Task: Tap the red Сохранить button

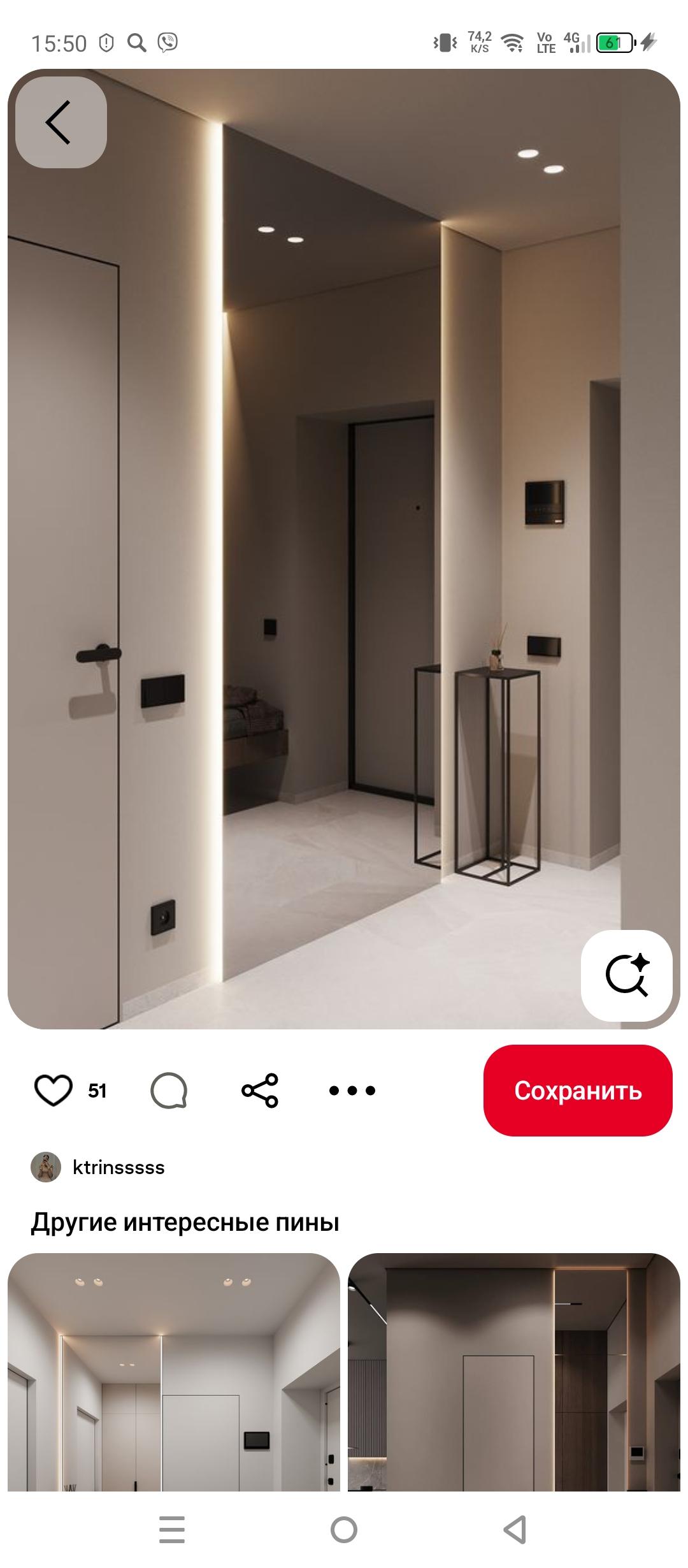Action: [577, 1090]
